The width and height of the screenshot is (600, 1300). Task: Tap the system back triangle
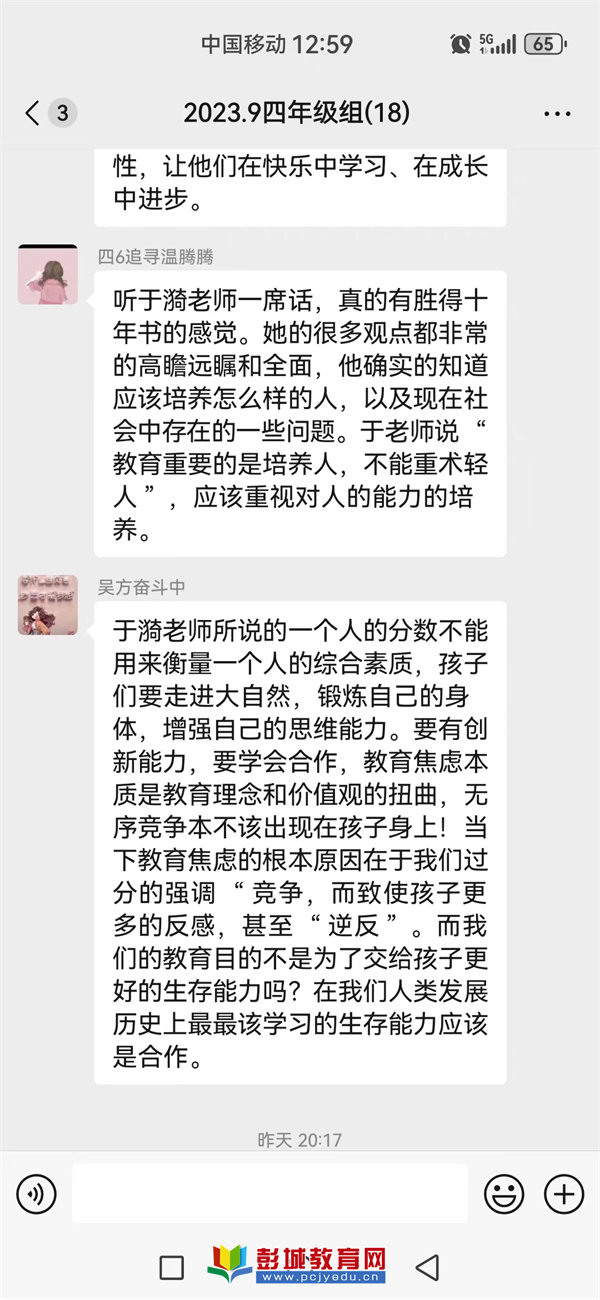click(x=428, y=1267)
